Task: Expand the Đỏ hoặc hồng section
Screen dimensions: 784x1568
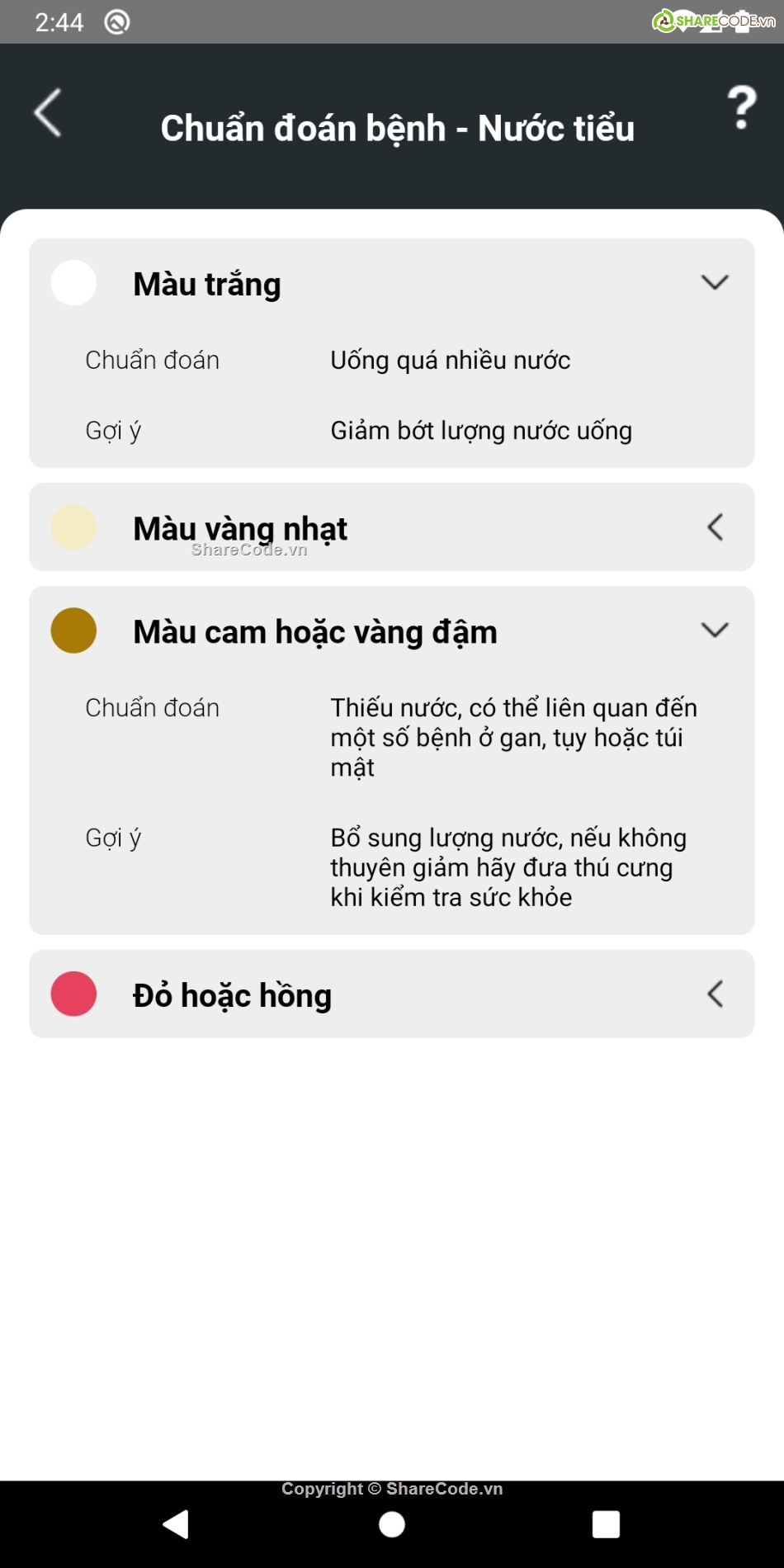Action: (716, 994)
